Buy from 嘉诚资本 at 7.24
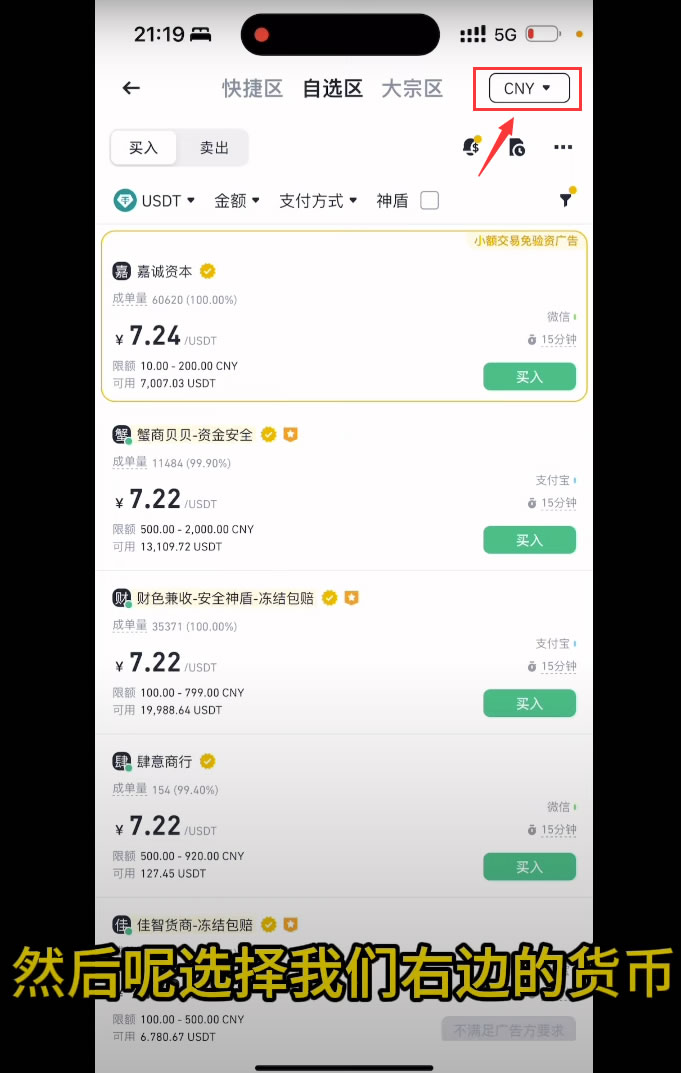This screenshot has width=681, height=1073. pos(529,377)
